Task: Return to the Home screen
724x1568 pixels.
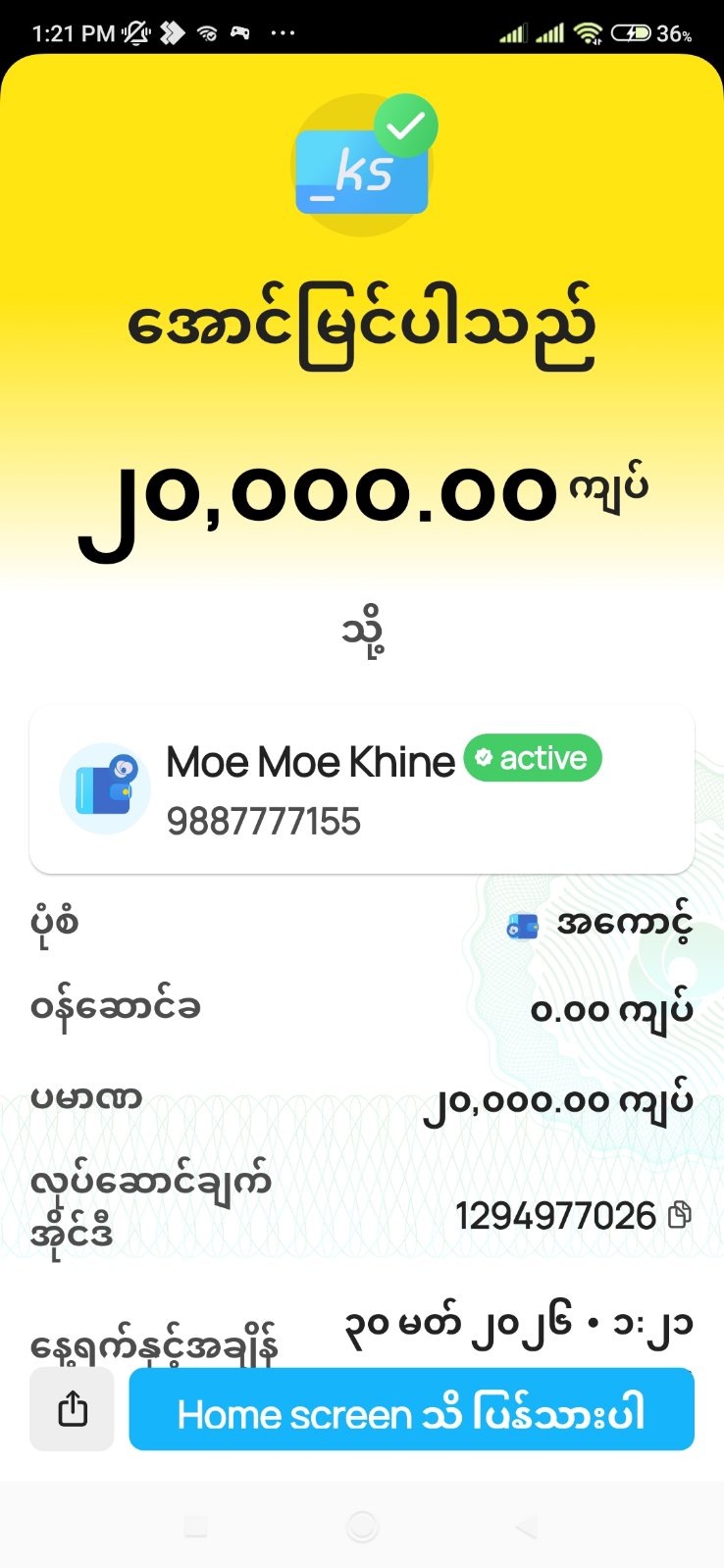Action: (411, 1409)
